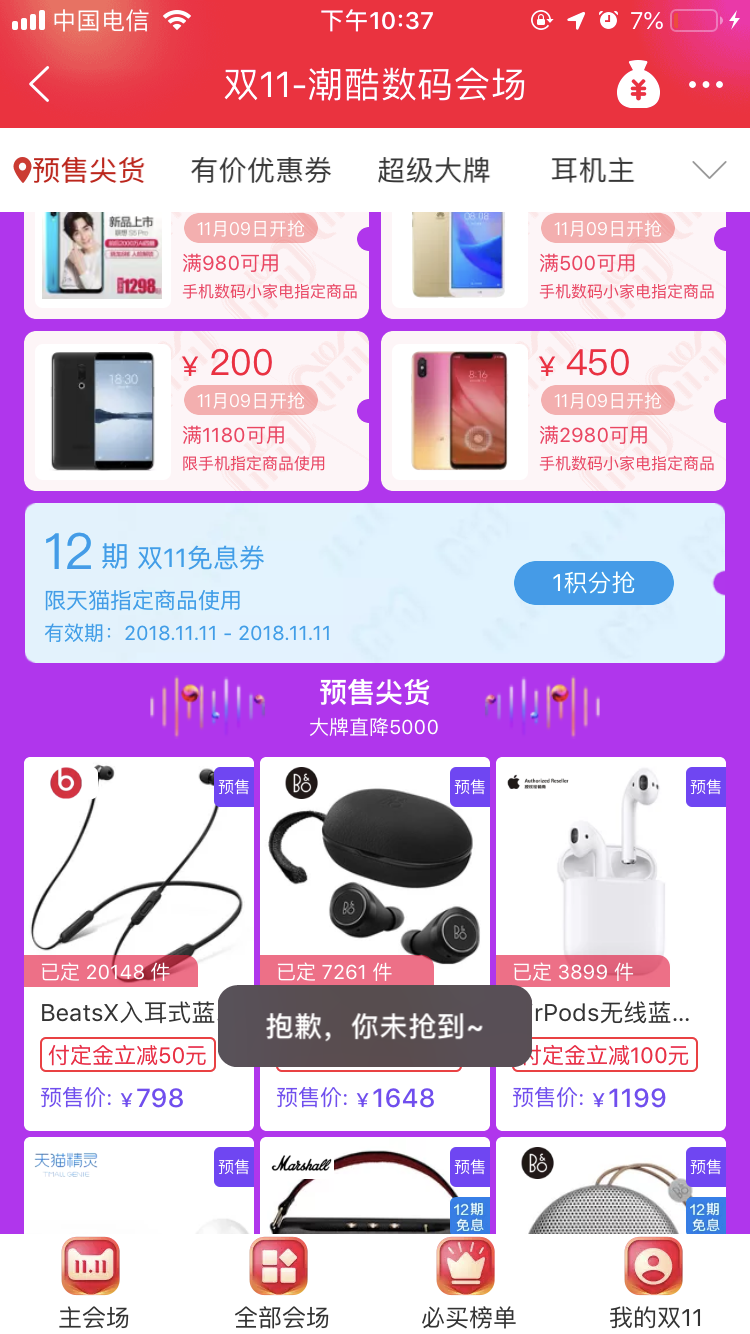
Task: Go back using the top-left arrow
Action: (x=40, y=85)
